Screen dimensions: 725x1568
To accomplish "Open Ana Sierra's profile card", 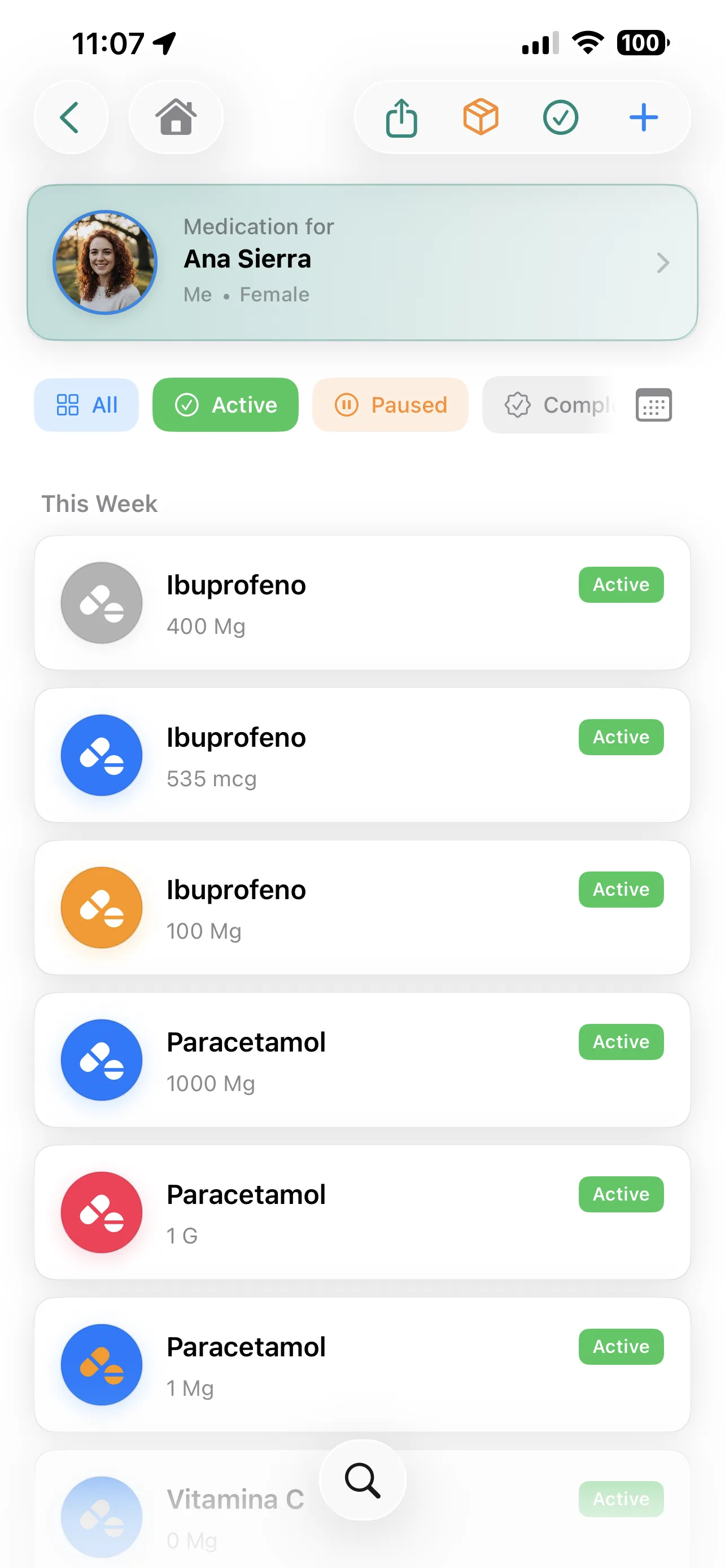I will pos(362,262).
